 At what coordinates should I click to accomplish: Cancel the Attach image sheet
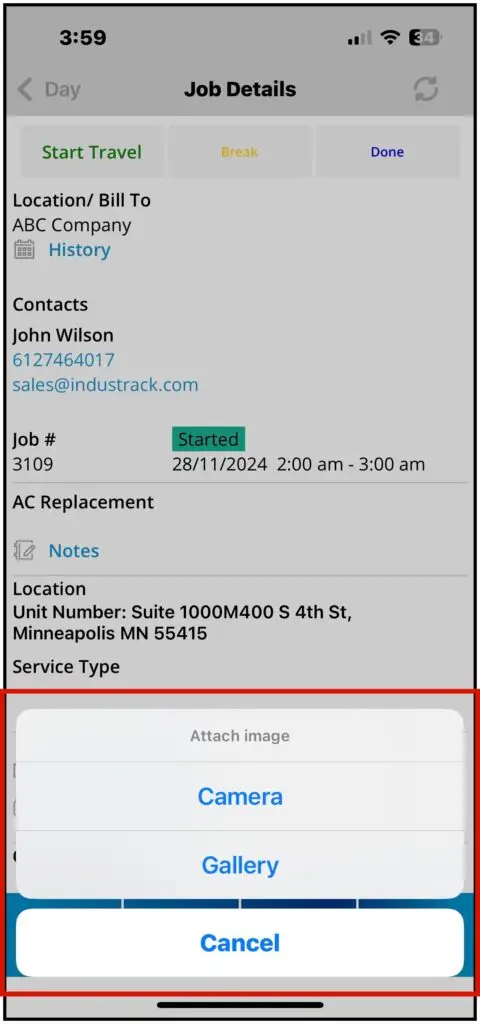click(240, 942)
